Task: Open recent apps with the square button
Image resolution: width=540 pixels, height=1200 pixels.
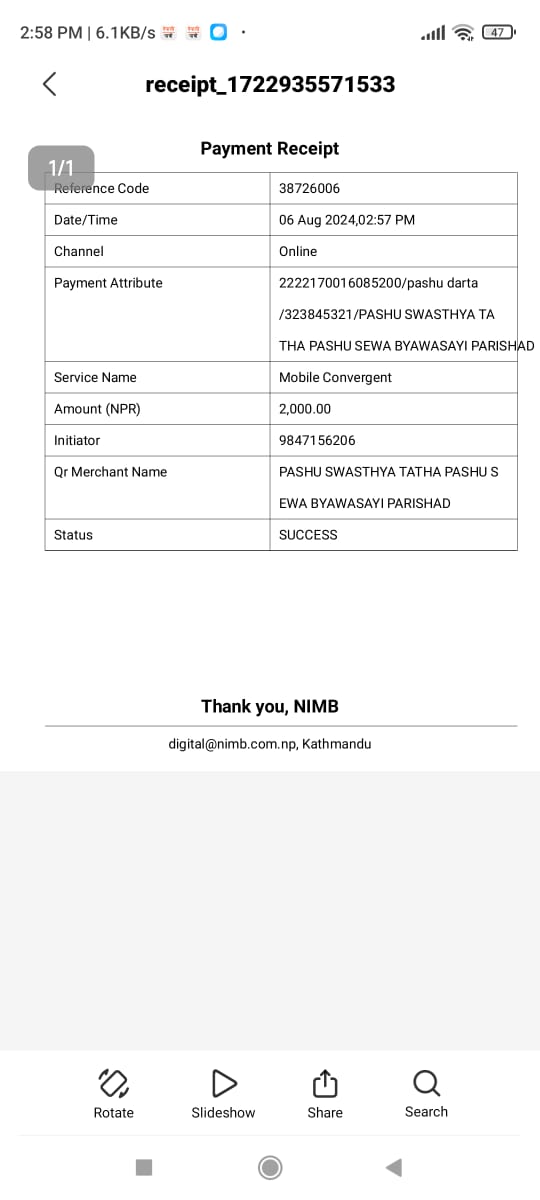Action: tap(144, 1167)
